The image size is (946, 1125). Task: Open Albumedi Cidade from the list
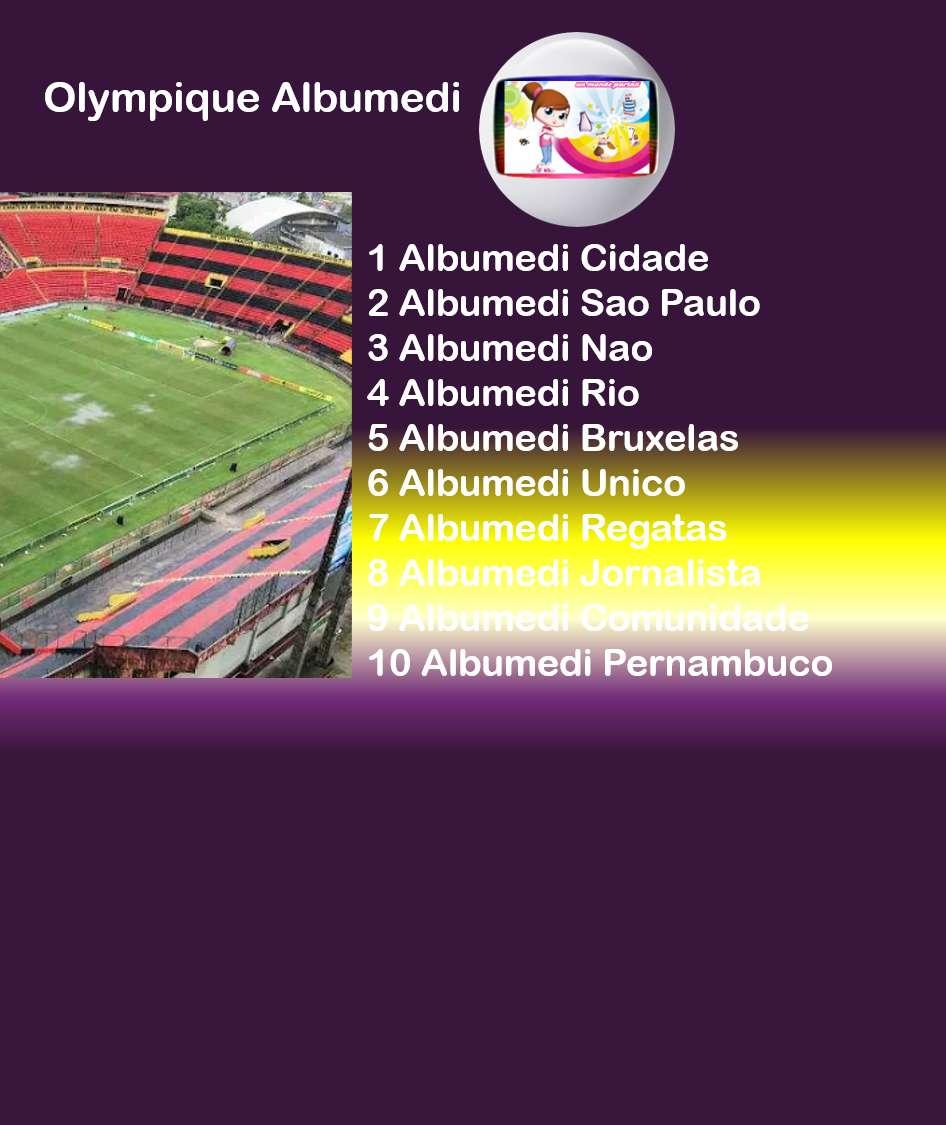click(538, 259)
